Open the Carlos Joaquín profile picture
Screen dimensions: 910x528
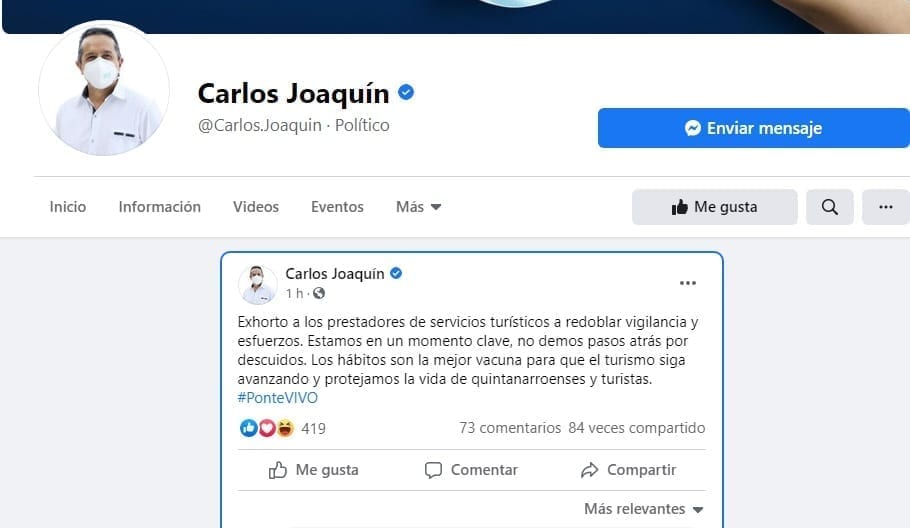tap(102, 88)
